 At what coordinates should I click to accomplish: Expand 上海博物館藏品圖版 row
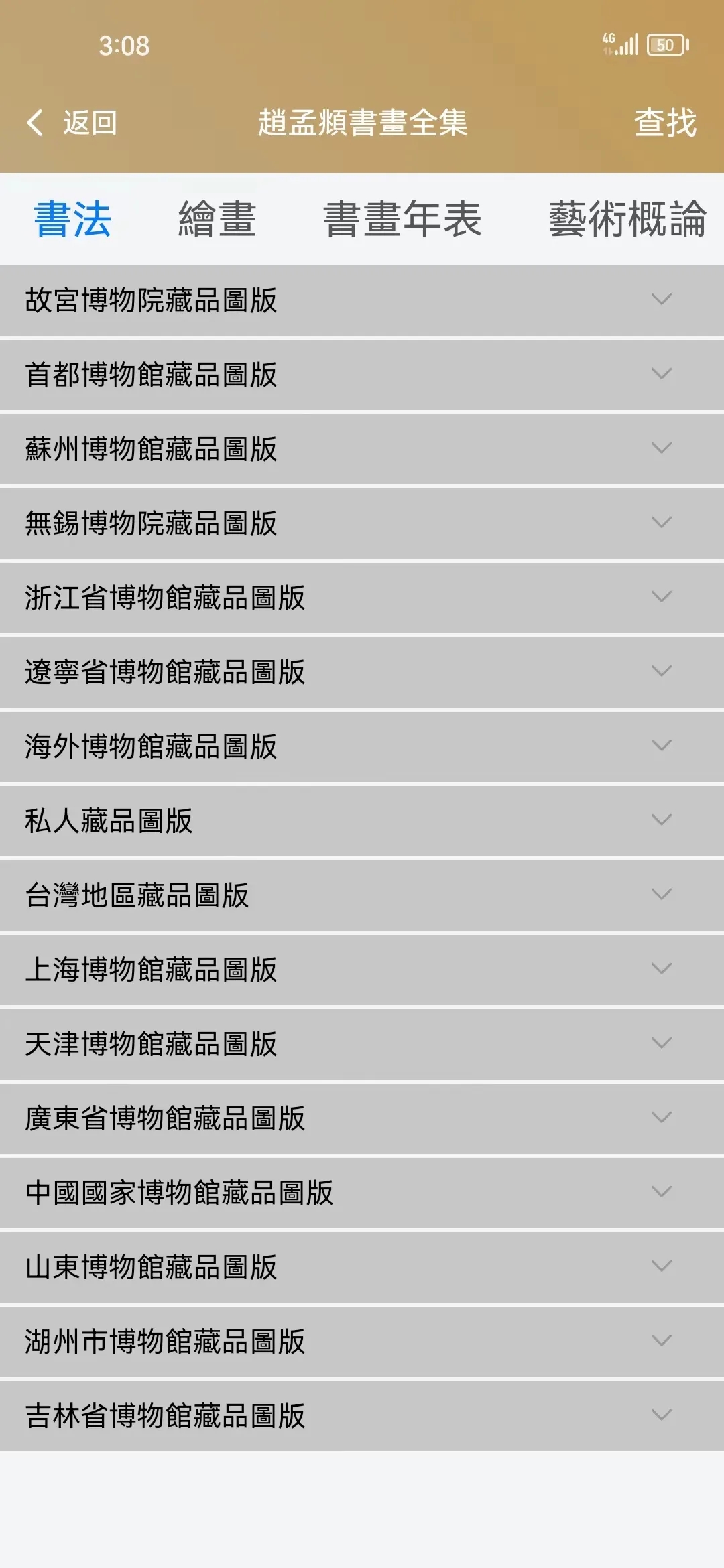click(362, 970)
